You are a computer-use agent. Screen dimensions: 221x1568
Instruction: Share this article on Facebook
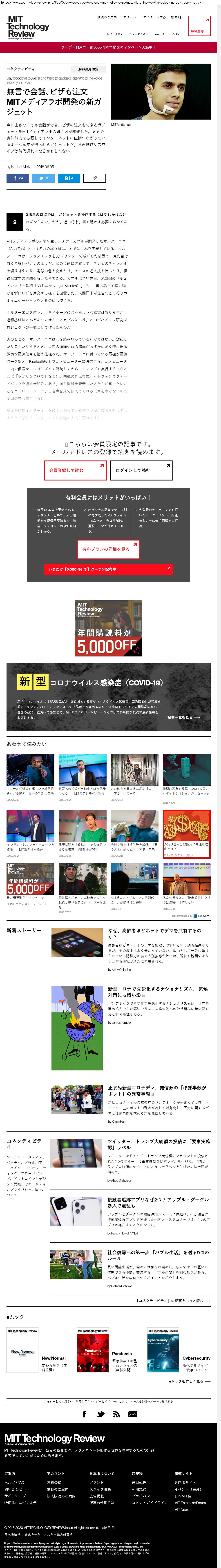[17, 178]
